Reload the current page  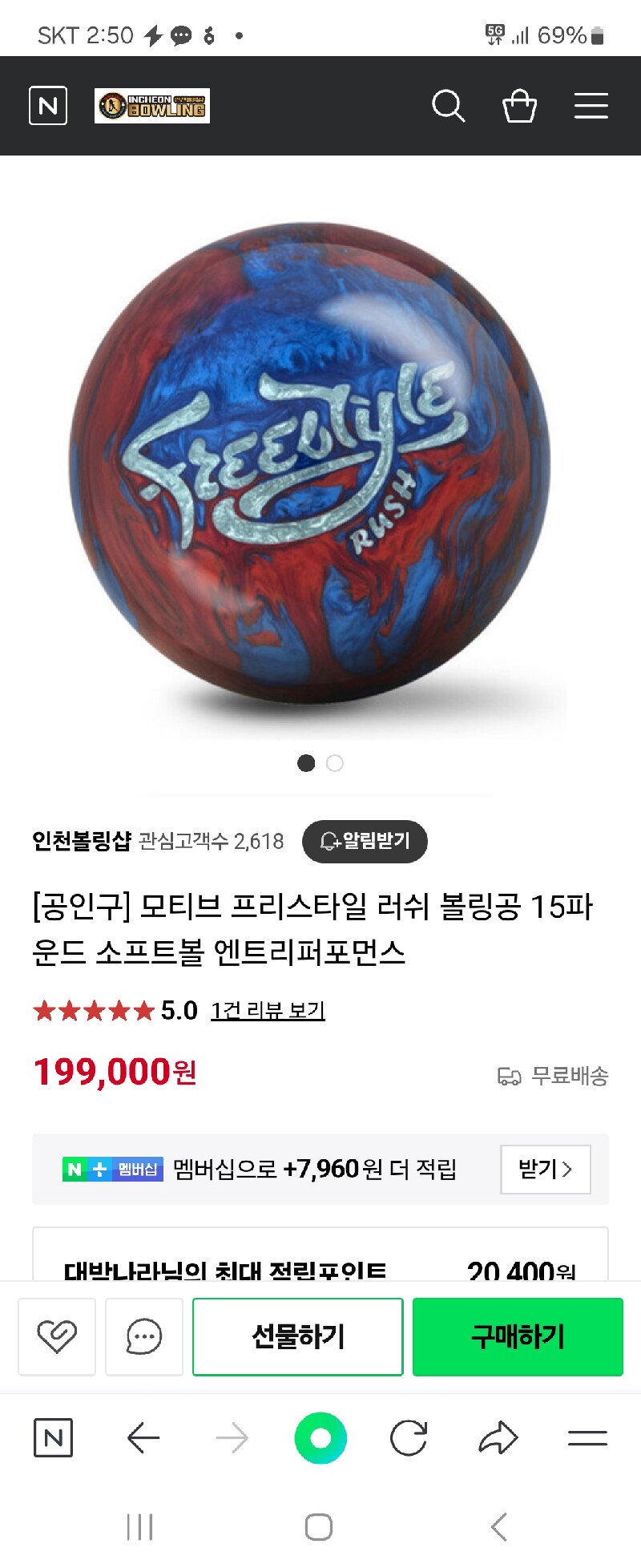coord(409,1438)
